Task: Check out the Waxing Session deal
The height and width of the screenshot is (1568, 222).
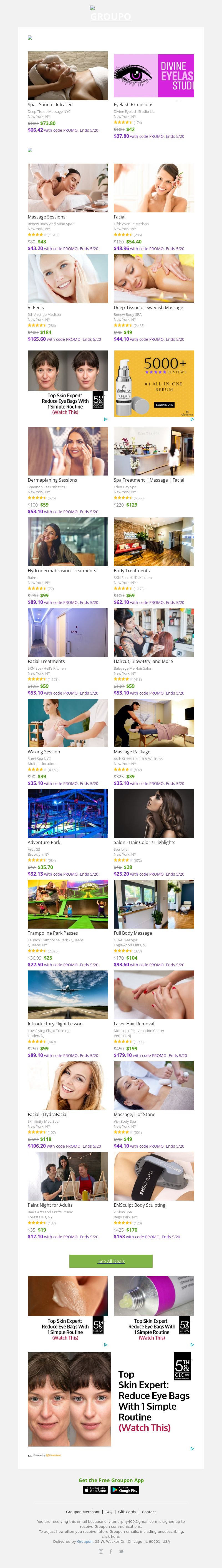Action: pos(68,723)
